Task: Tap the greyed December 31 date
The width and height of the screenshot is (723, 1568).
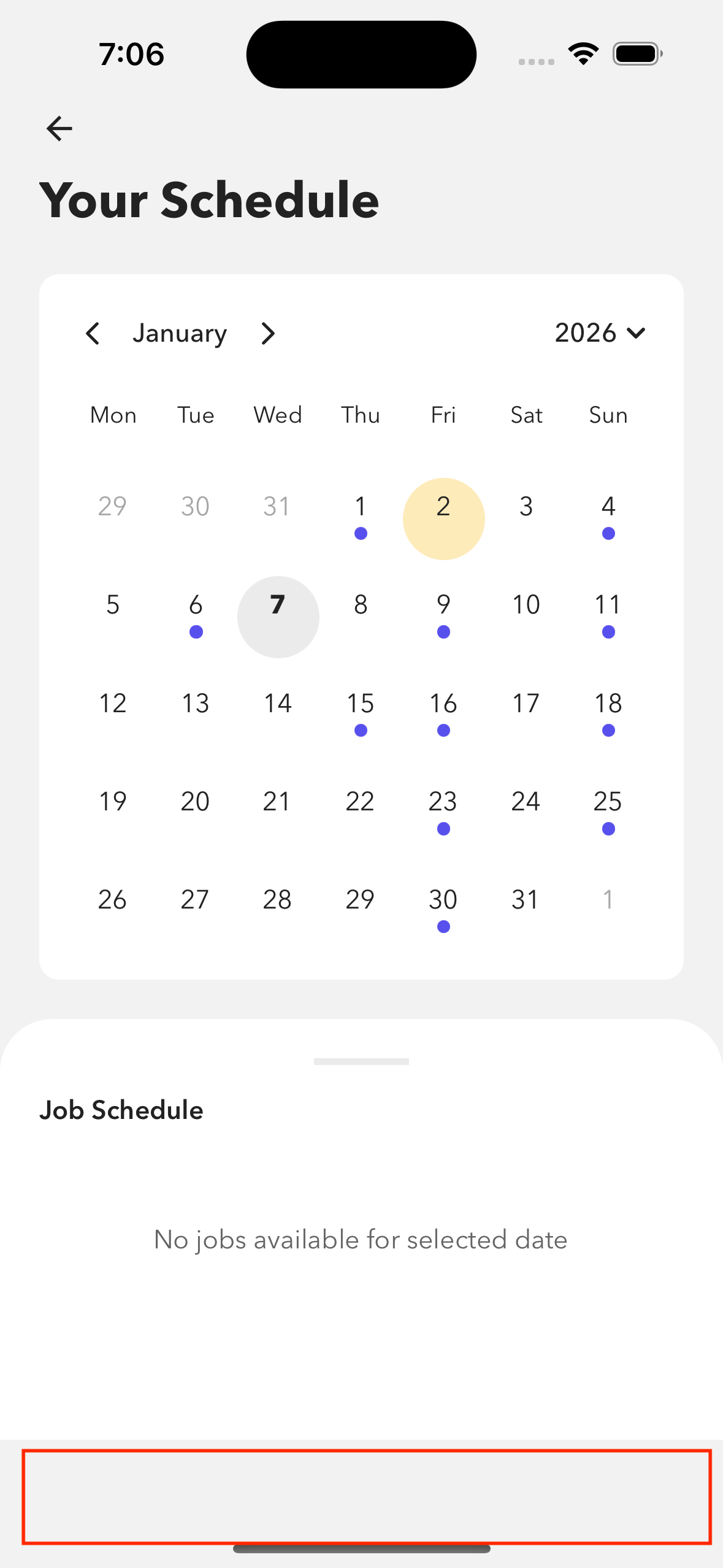Action: click(x=277, y=507)
